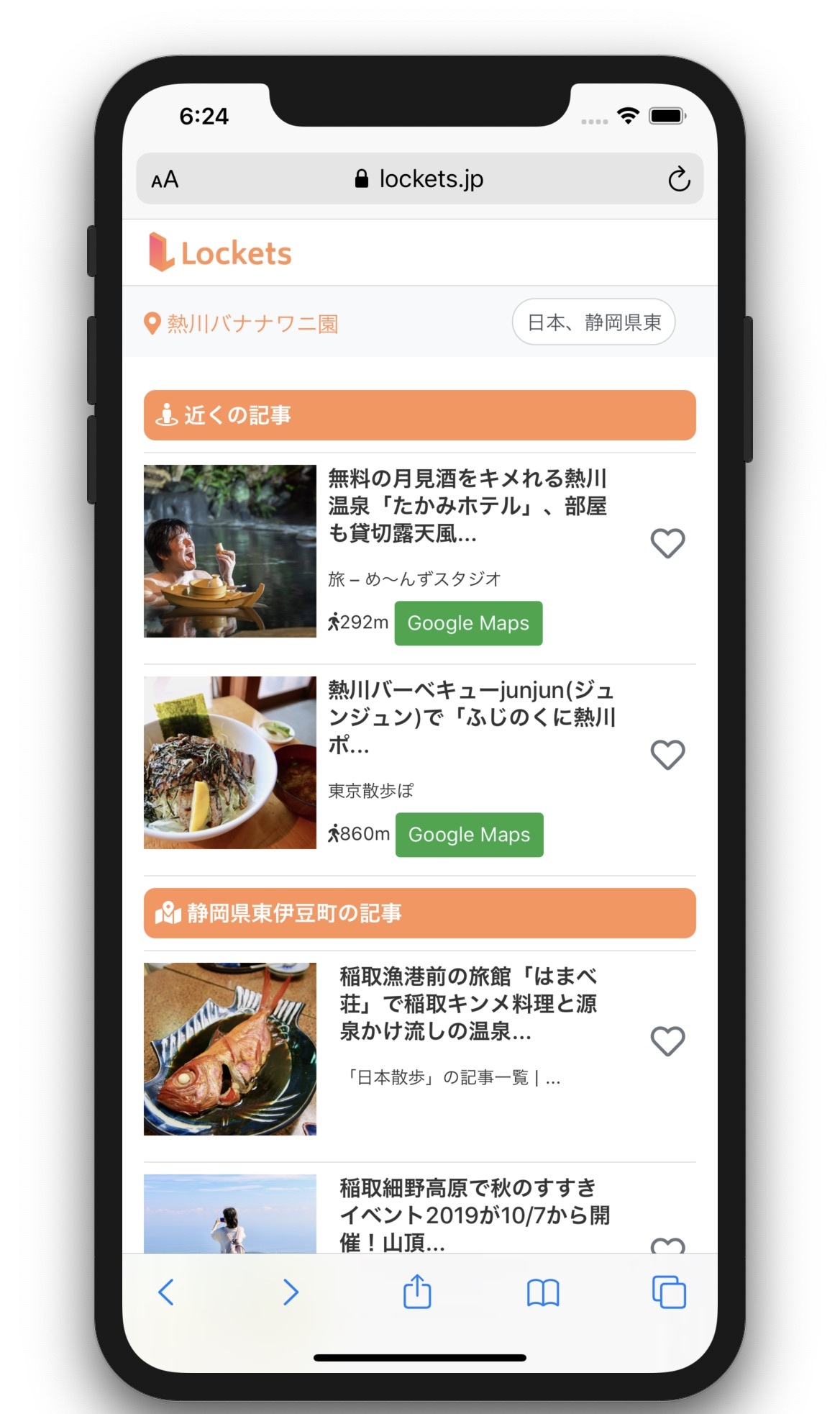Screen dimensions: 840x1414
Task: Tap the lockets.jp address bar
Action: point(419,179)
